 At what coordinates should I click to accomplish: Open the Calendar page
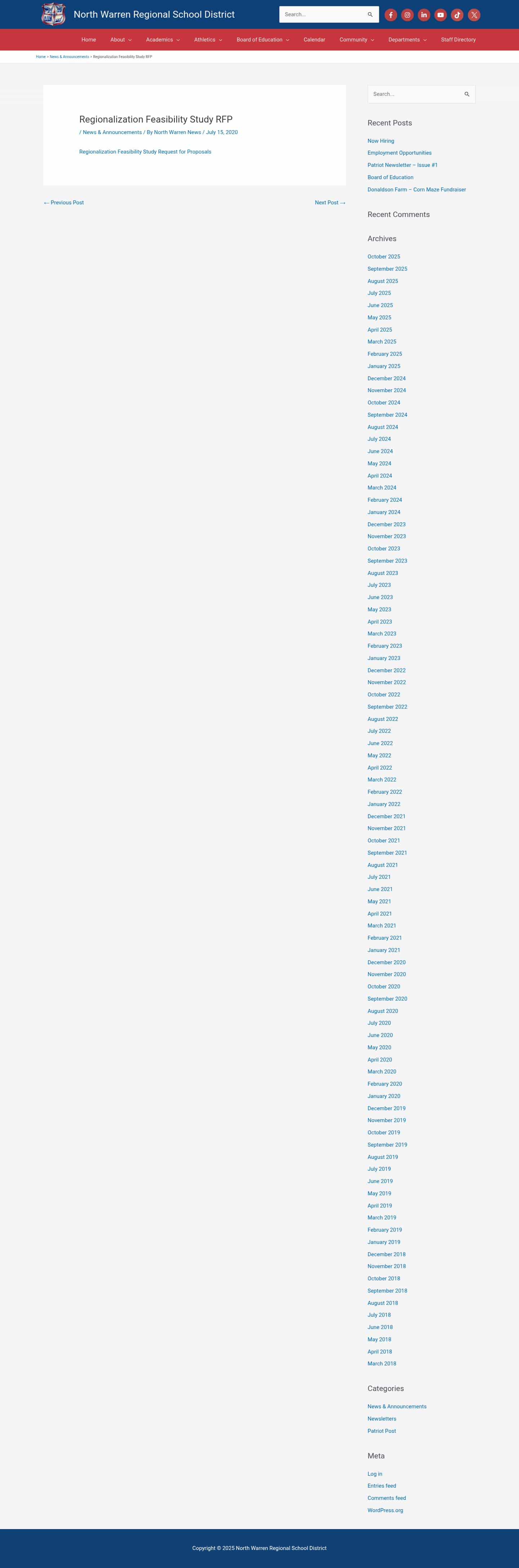314,40
